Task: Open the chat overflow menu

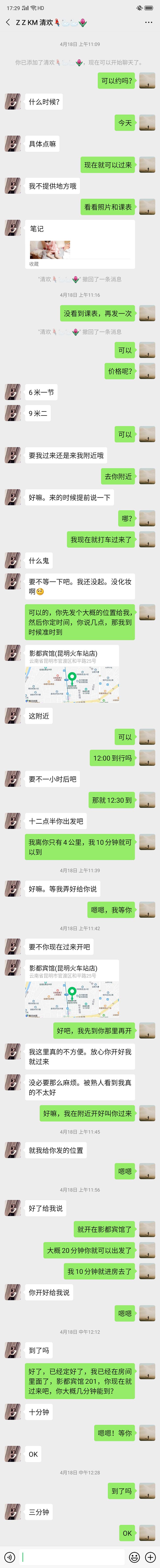Action: tap(148, 22)
